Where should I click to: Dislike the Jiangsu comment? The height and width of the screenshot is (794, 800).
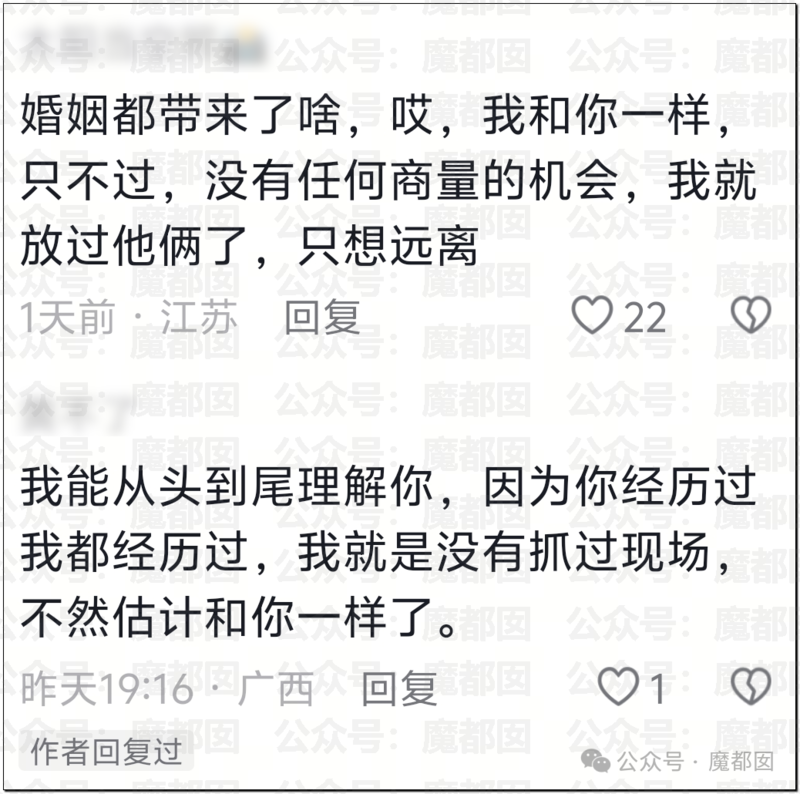coord(751,316)
